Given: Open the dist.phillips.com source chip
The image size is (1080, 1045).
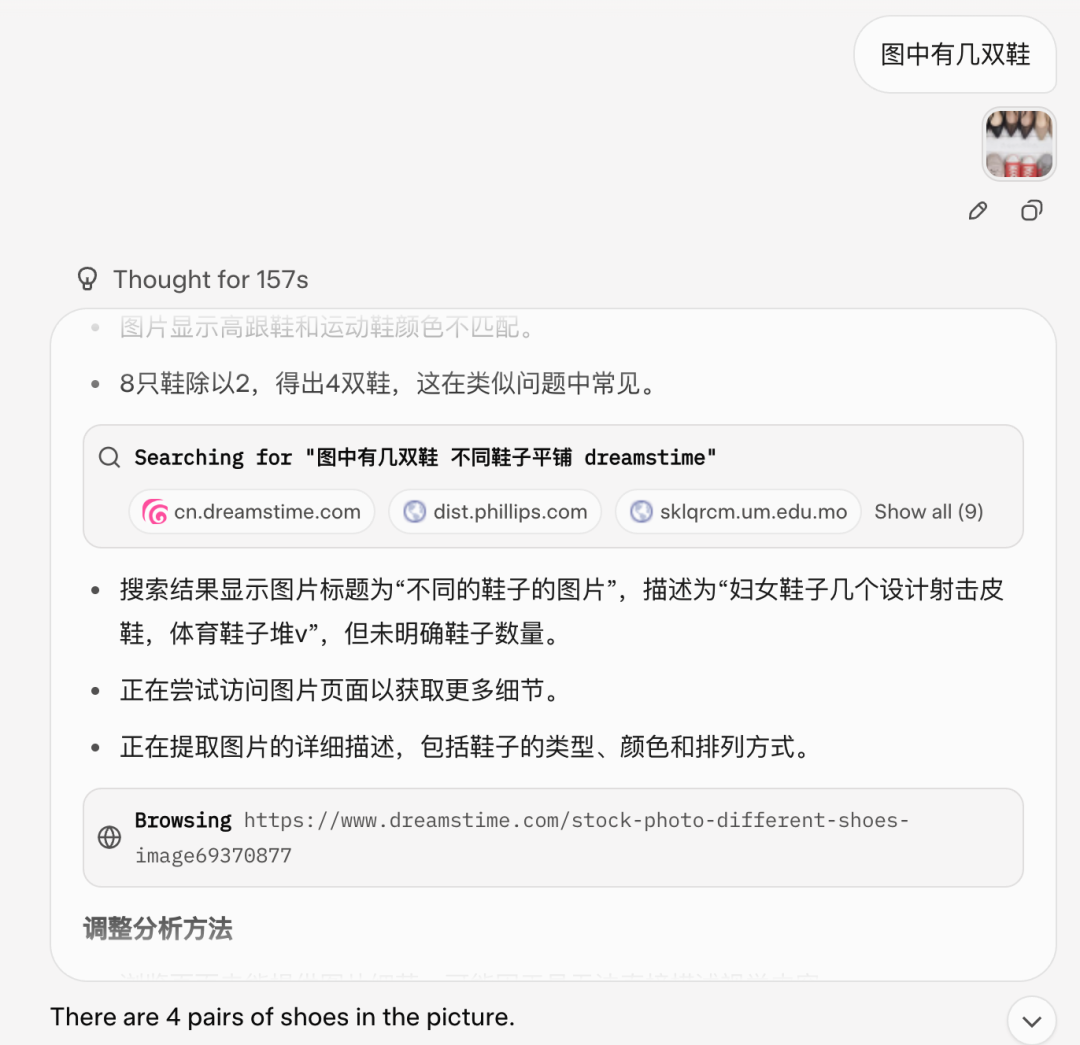Looking at the screenshot, I should [x=495, y=512].
